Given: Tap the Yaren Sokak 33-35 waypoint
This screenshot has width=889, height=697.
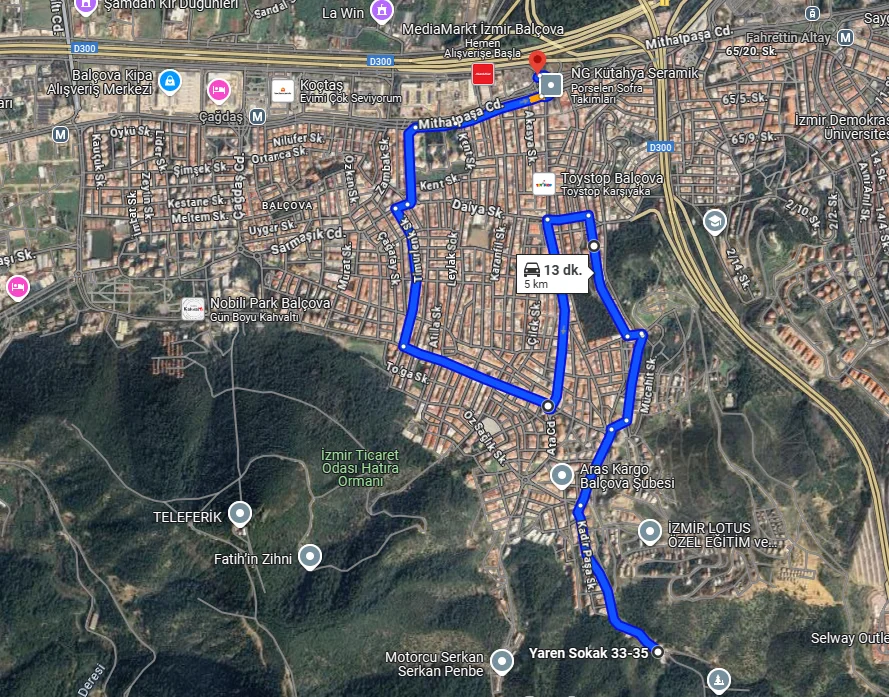Looking at the screenshot, I should [x=658, y=652].
